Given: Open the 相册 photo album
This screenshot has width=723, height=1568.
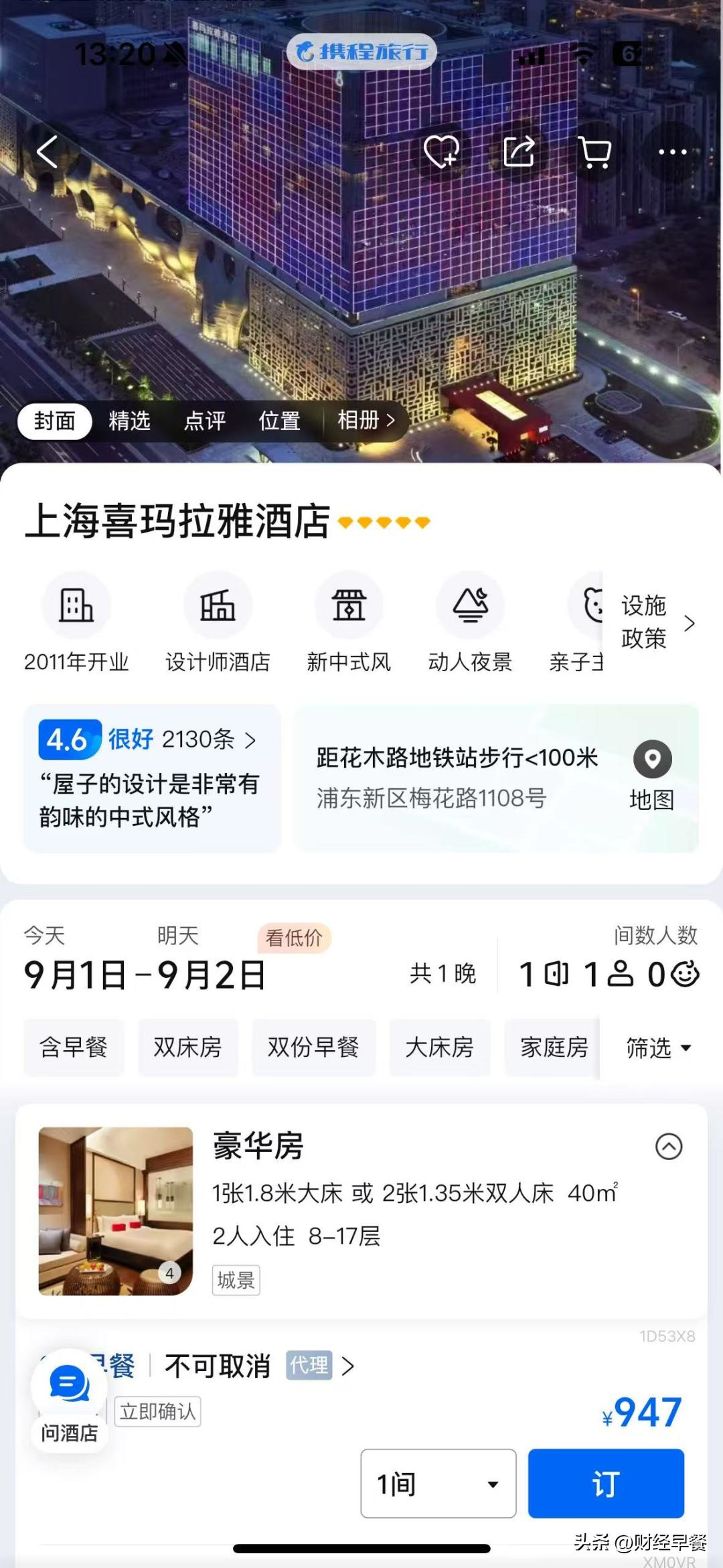Looking at the screenshot, I should click(366, 421).
